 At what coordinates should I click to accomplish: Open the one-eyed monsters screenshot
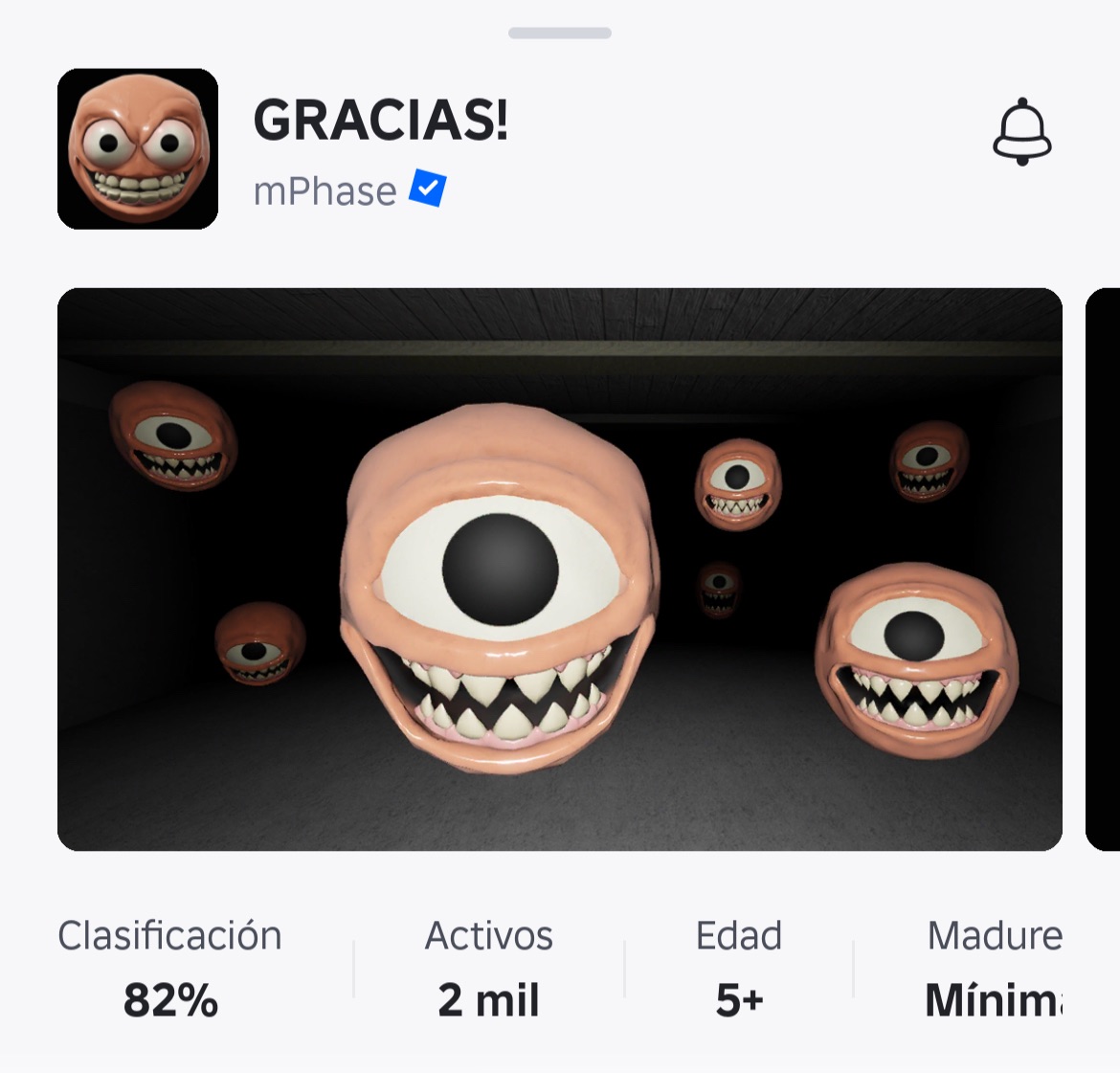pos(559,569)
